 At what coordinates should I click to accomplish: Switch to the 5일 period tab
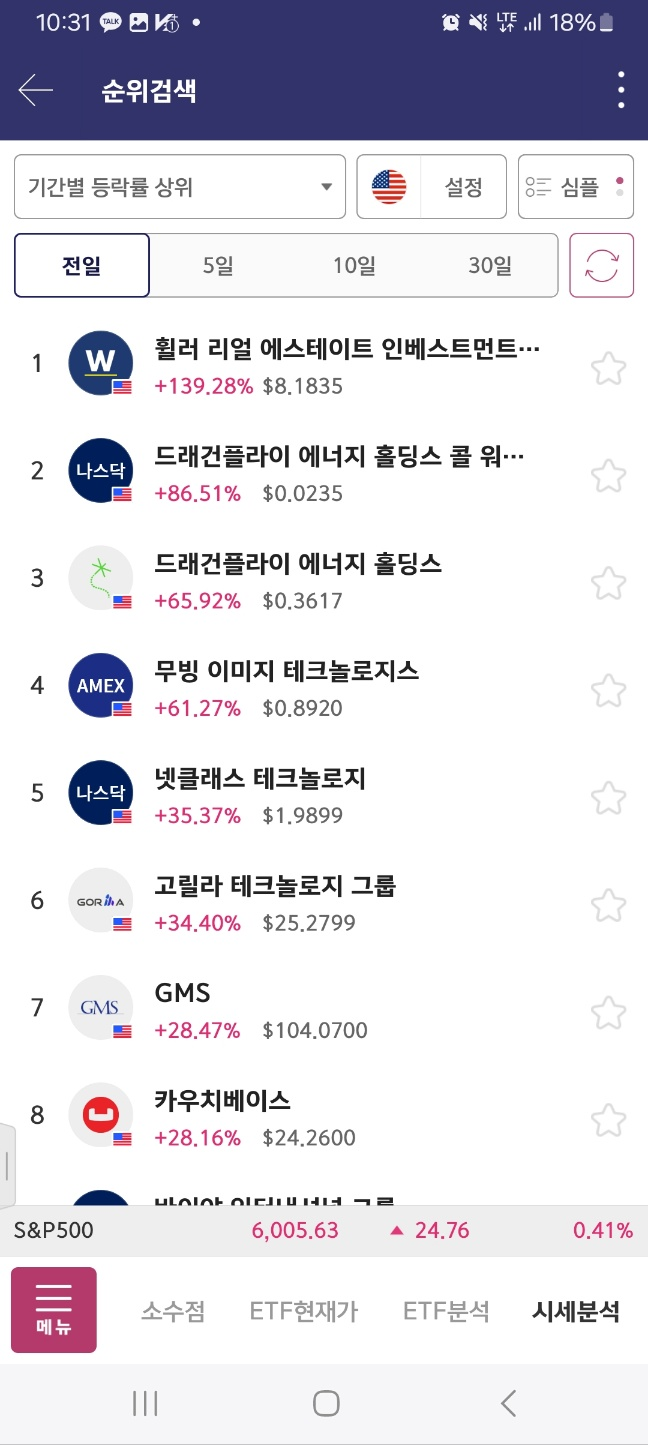218,266
